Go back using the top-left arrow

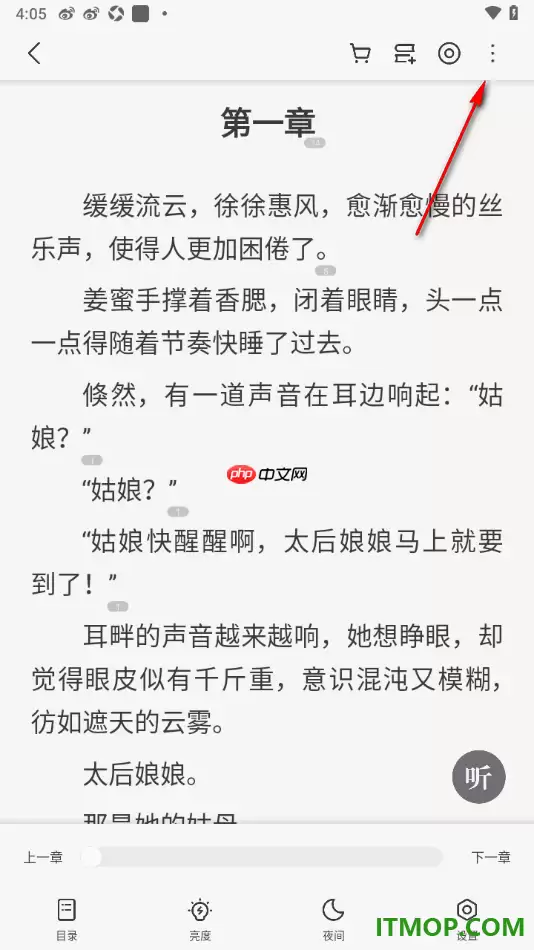pyautogui.click(x=35, y=53)
